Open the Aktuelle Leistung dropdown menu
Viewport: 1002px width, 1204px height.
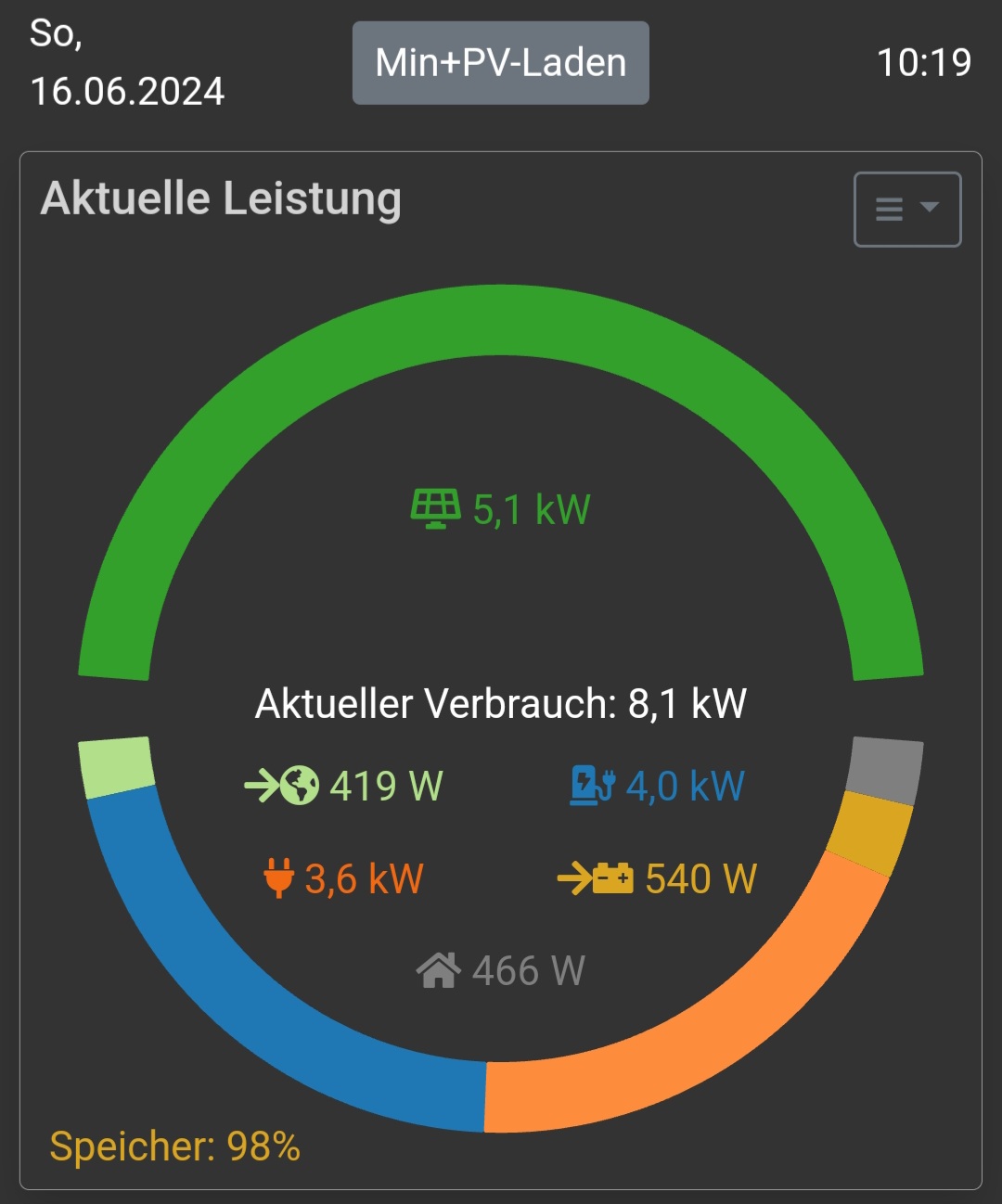[906, 210]
